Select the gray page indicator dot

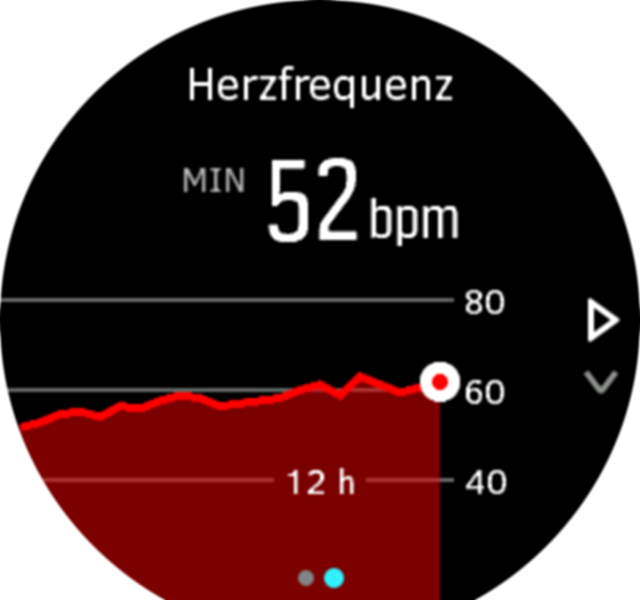pos(306,577)
